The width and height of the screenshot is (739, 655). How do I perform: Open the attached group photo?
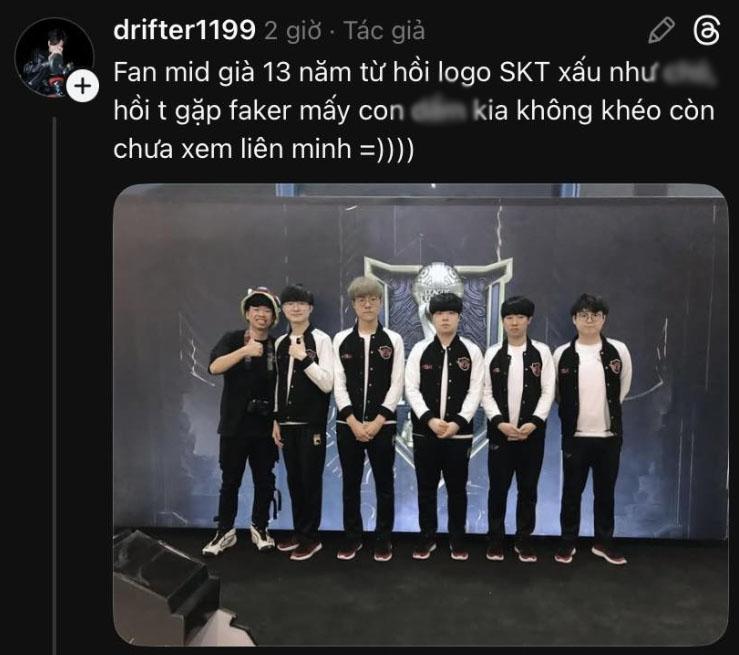click(x=420, y=415)
